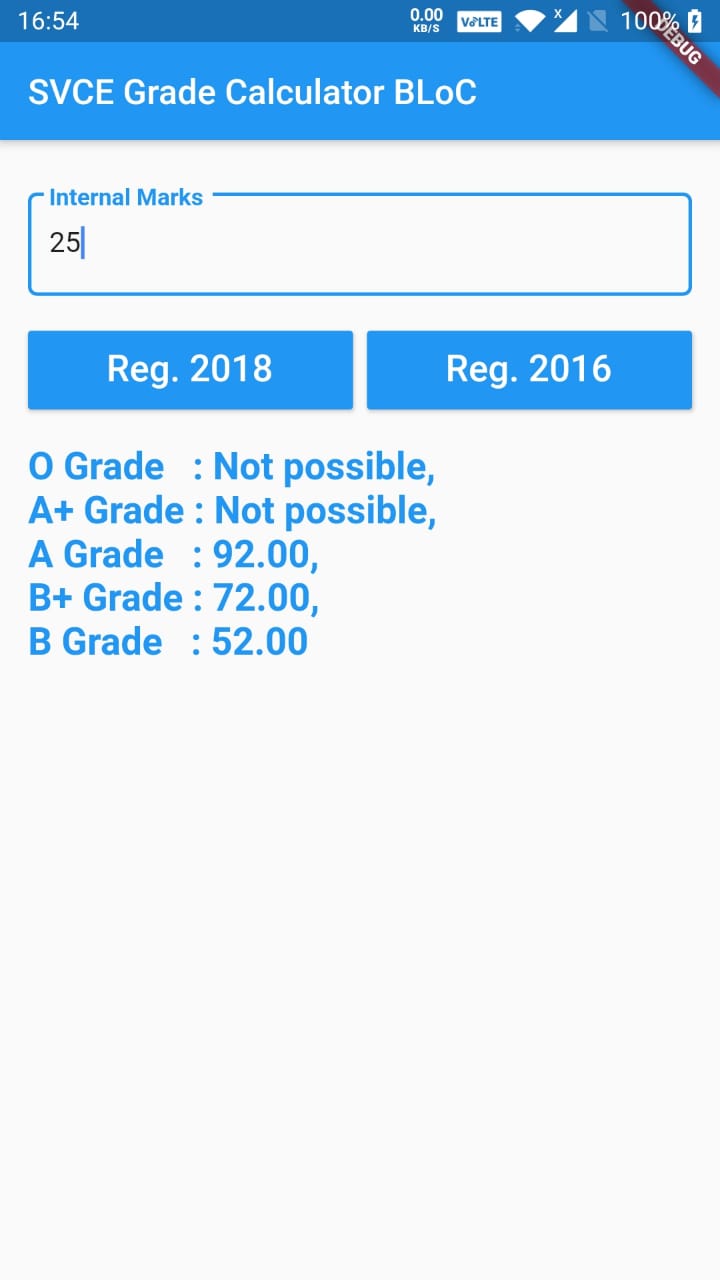Tap the 0.00 KB/S network speed indicator
The height and width of the screenshot is (1280, 720).
pos(426,20)
